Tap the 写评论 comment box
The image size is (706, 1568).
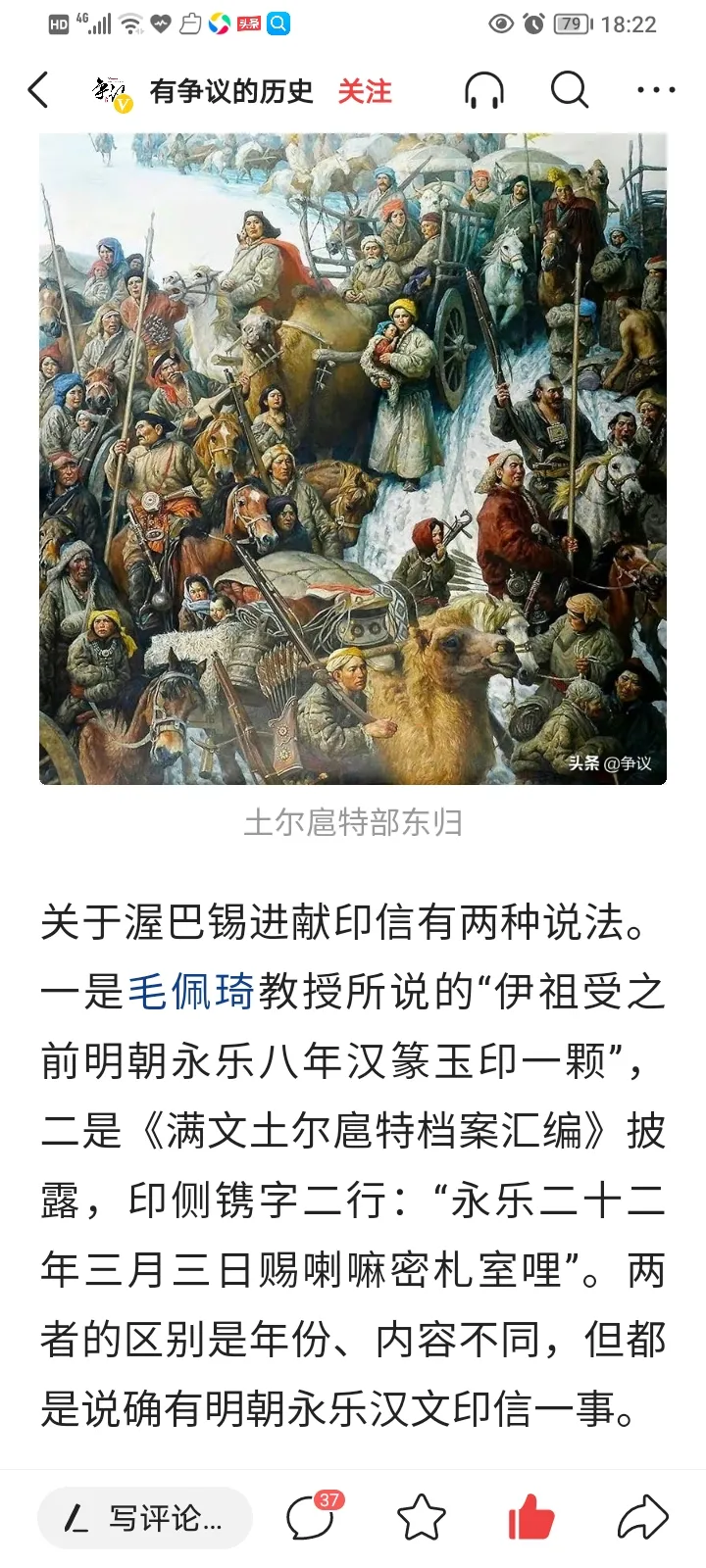tap(145, 1519)
